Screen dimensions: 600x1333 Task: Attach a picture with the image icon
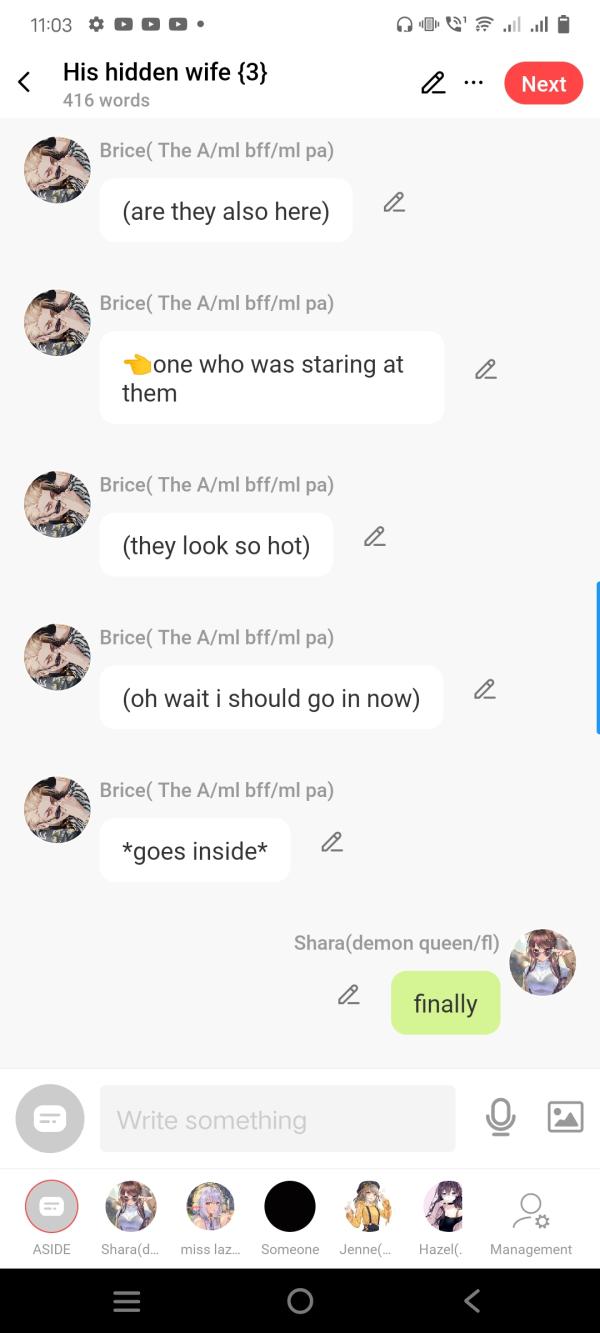coord(565,1117)
